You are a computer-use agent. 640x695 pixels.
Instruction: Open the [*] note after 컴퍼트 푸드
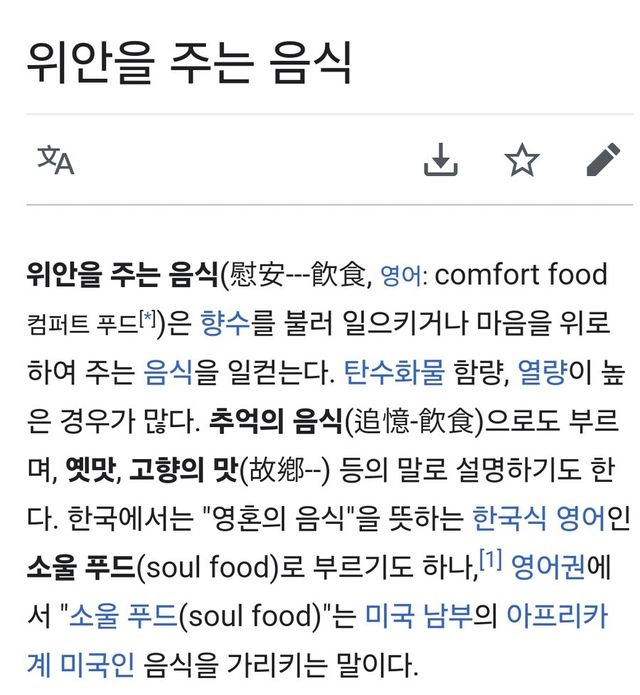click(148, 319)
